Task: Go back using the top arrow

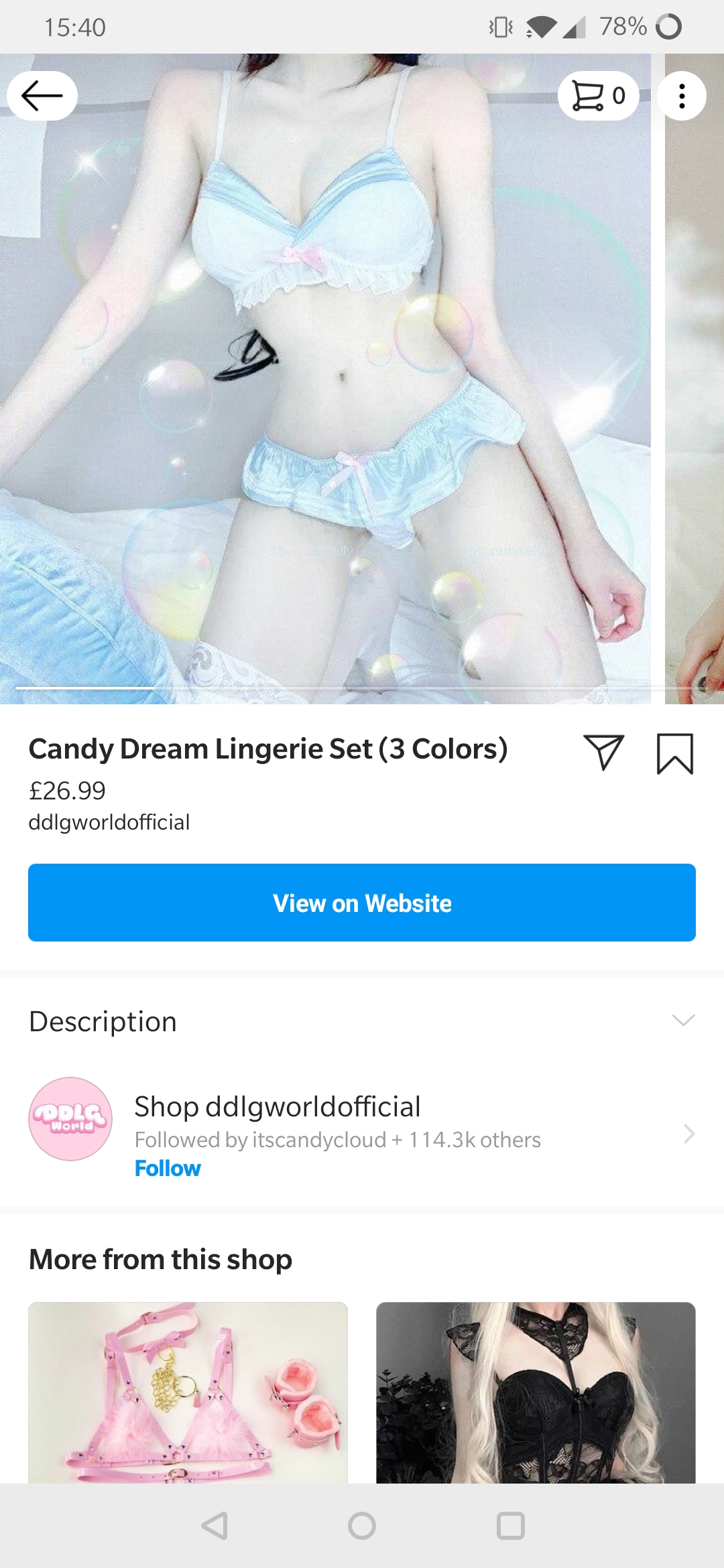Action: click(42, 96)
